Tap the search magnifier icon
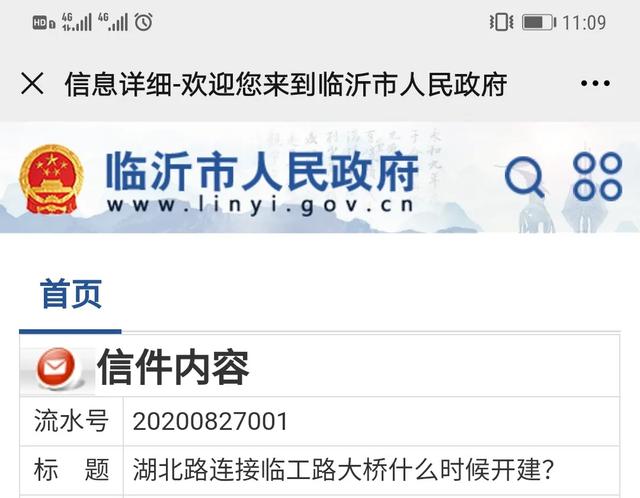This screenshot has width=640, height=498. [x=524, y=177]
